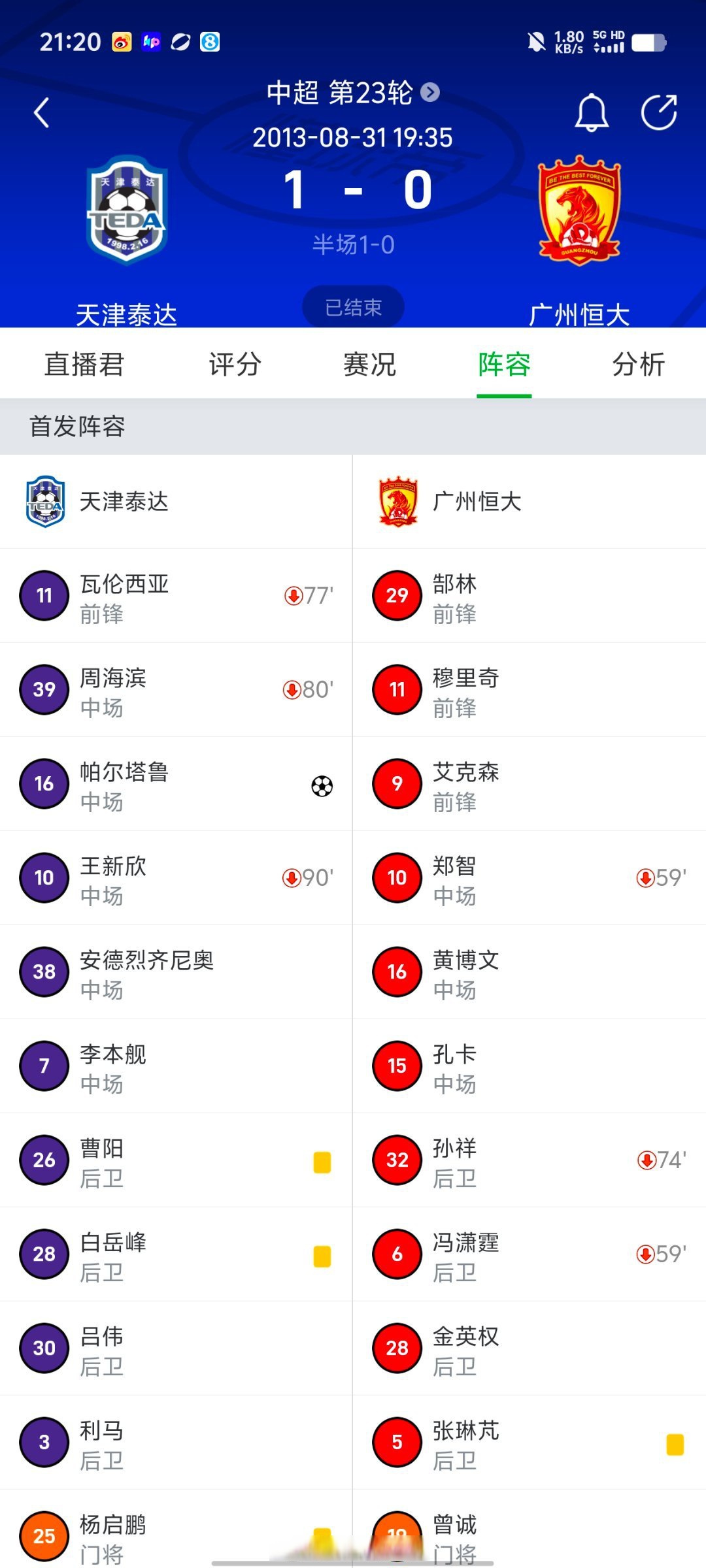Open the 赛况 tab

pyautogui.click(x=370, y=365)
